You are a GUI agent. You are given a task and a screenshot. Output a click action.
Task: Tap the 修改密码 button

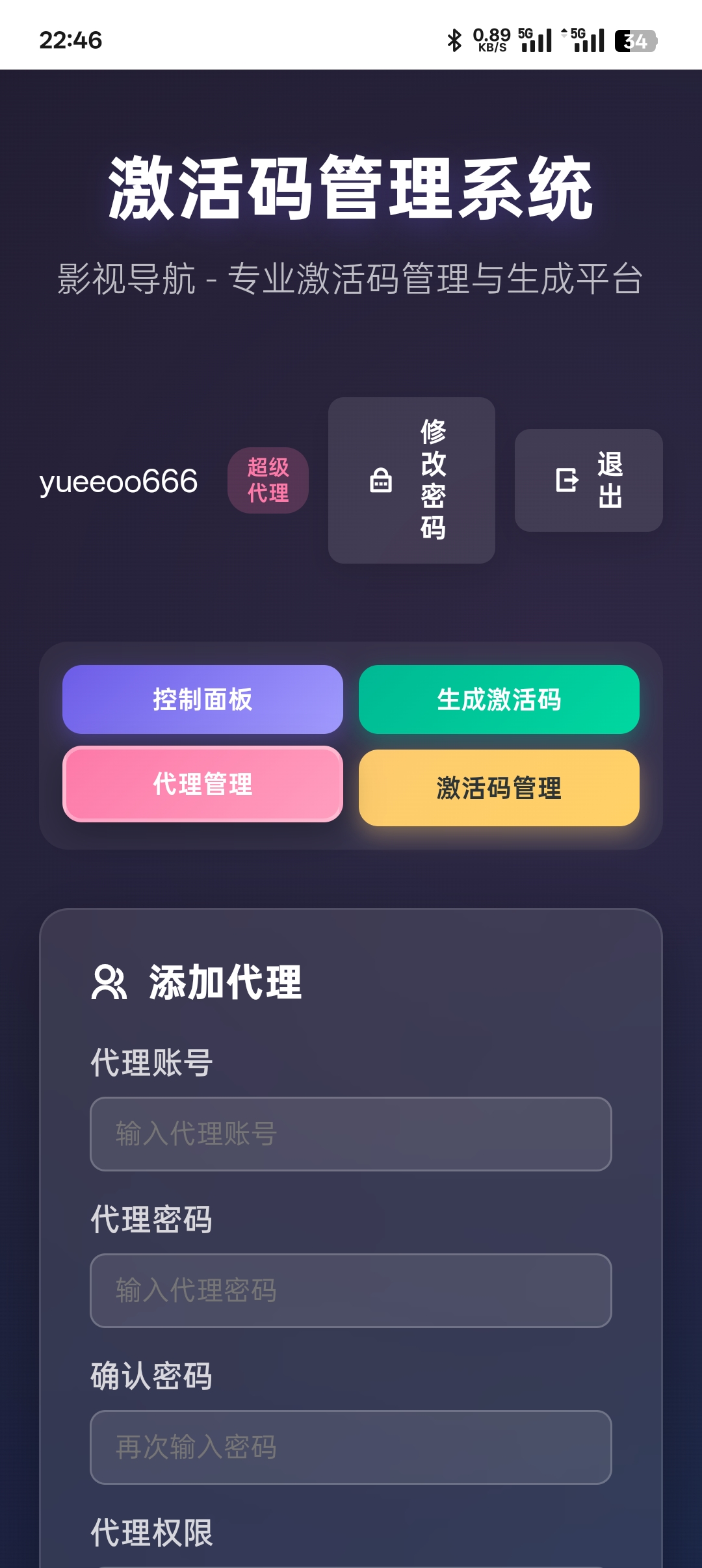tap(411, 480)
